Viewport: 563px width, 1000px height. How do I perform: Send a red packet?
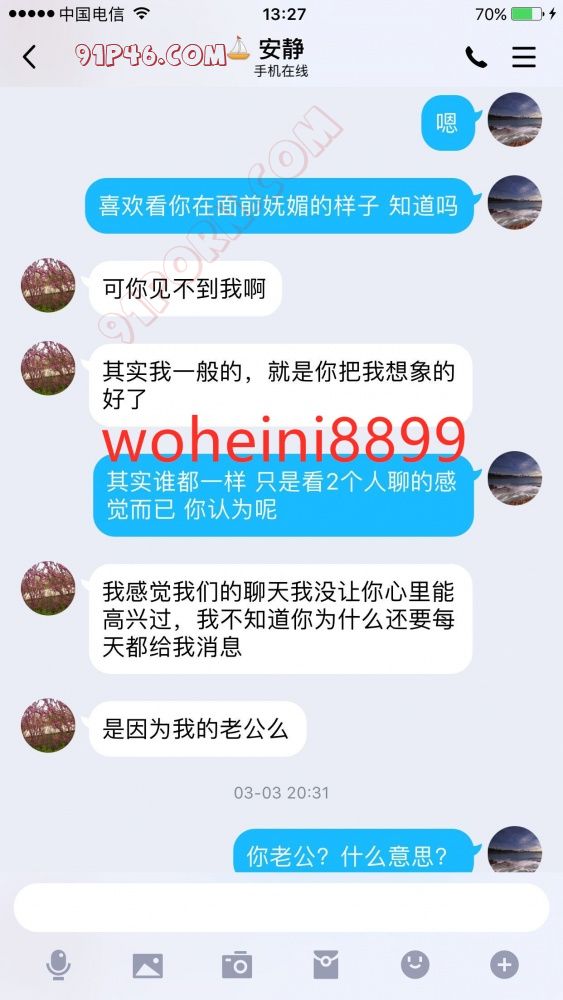point(326,964)
